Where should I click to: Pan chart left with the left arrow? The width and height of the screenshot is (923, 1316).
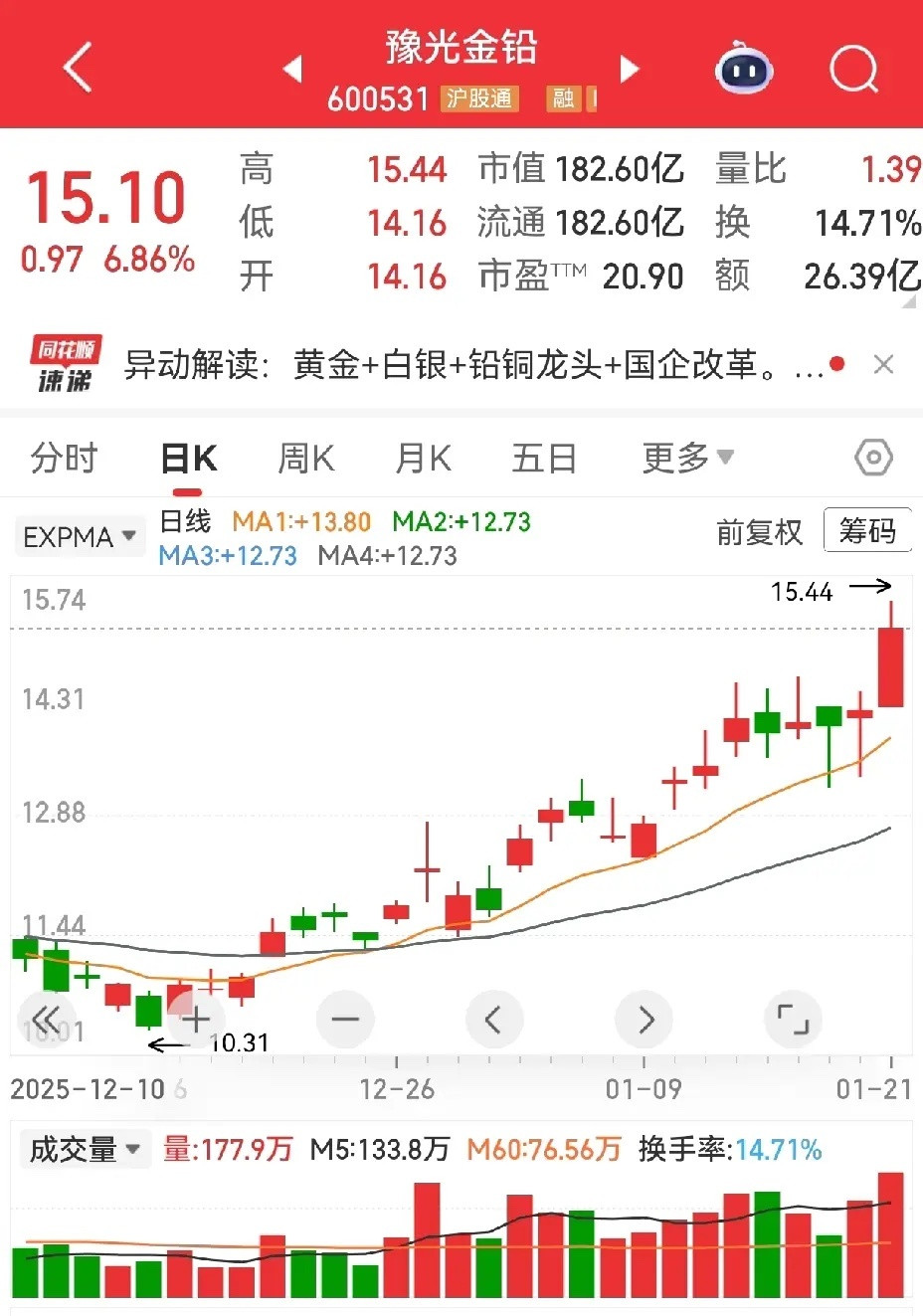pyautogui.click(x=494, y=1019)
